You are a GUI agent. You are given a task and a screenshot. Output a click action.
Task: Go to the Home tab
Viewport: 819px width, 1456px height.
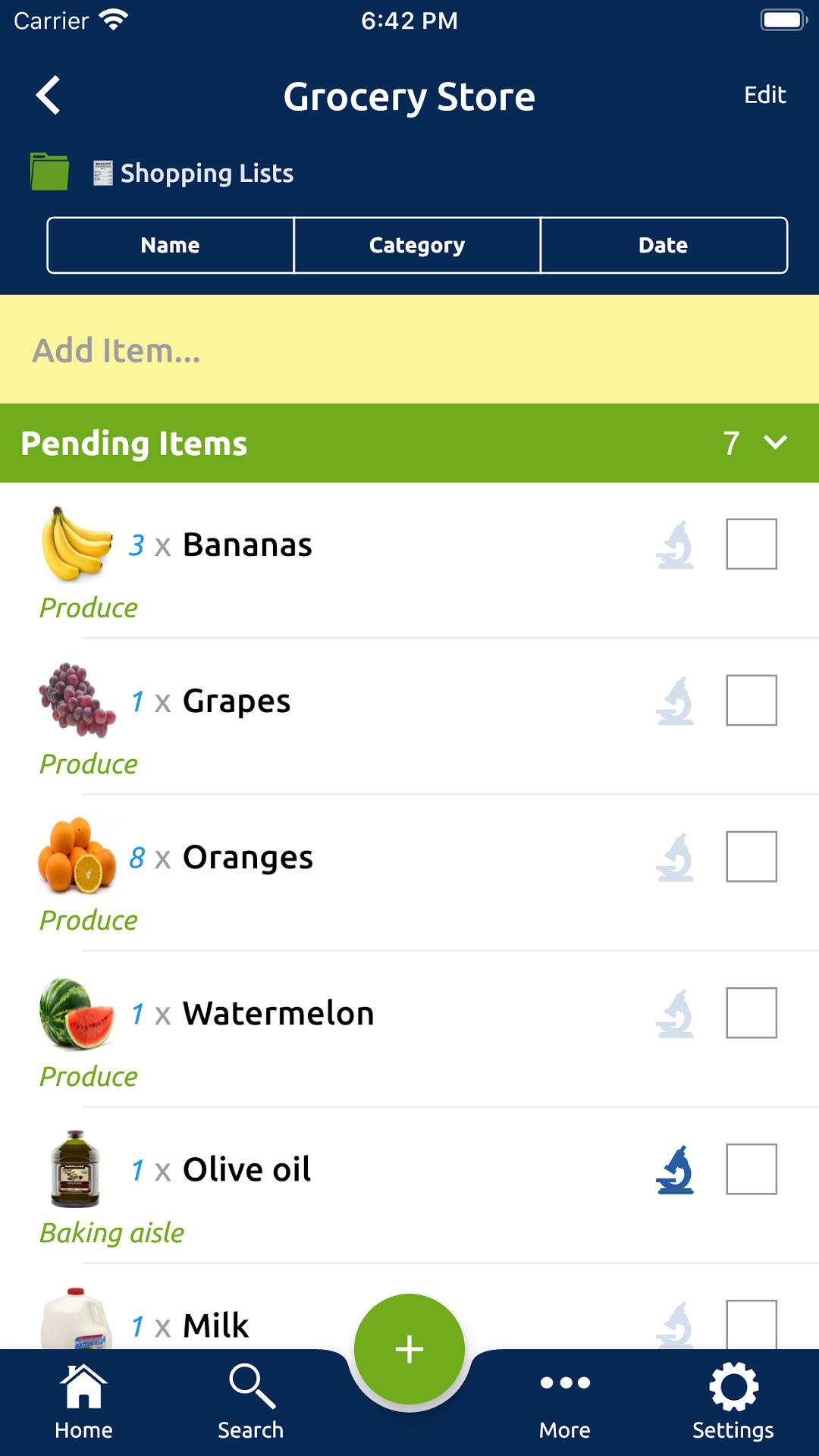click(83, 1401)
